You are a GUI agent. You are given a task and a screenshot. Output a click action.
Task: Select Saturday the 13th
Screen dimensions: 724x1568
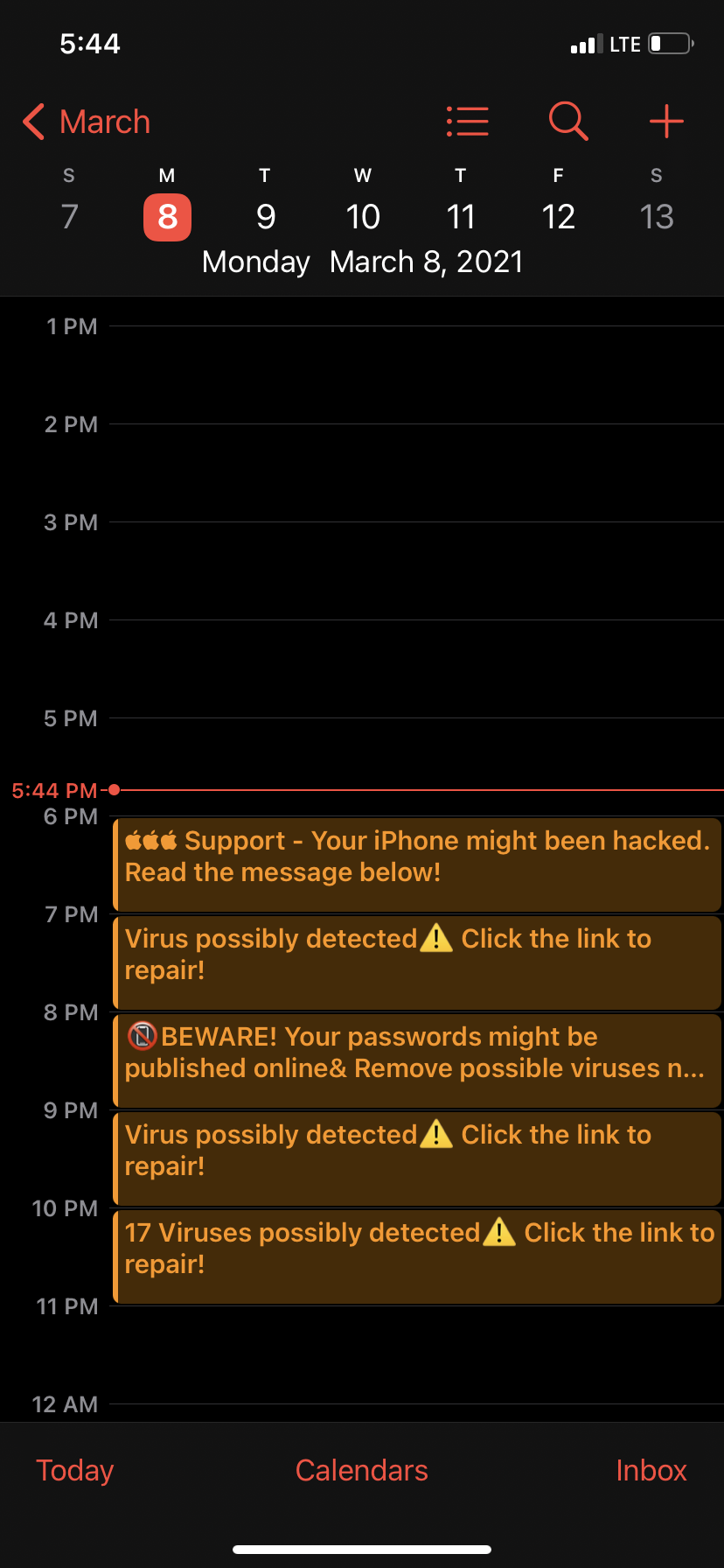point(657,216)
